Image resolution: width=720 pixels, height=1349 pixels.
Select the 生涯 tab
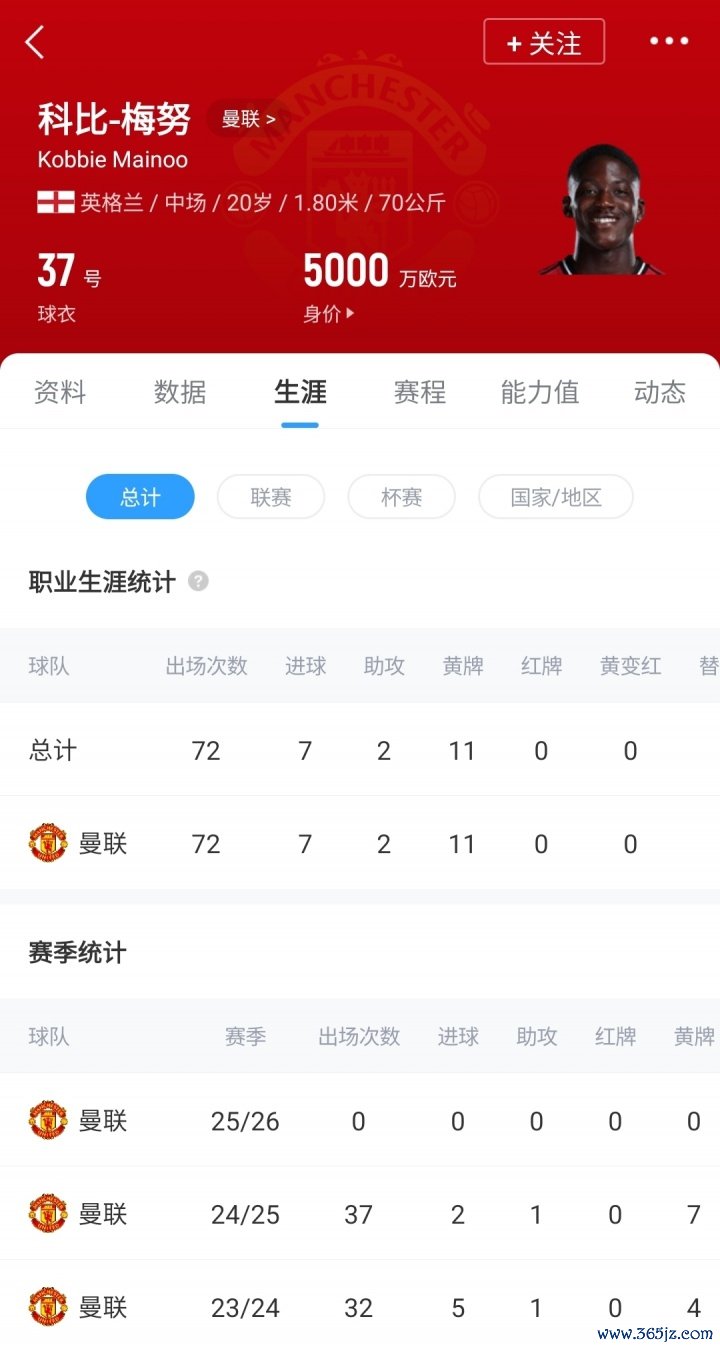[x=300, y=392]
